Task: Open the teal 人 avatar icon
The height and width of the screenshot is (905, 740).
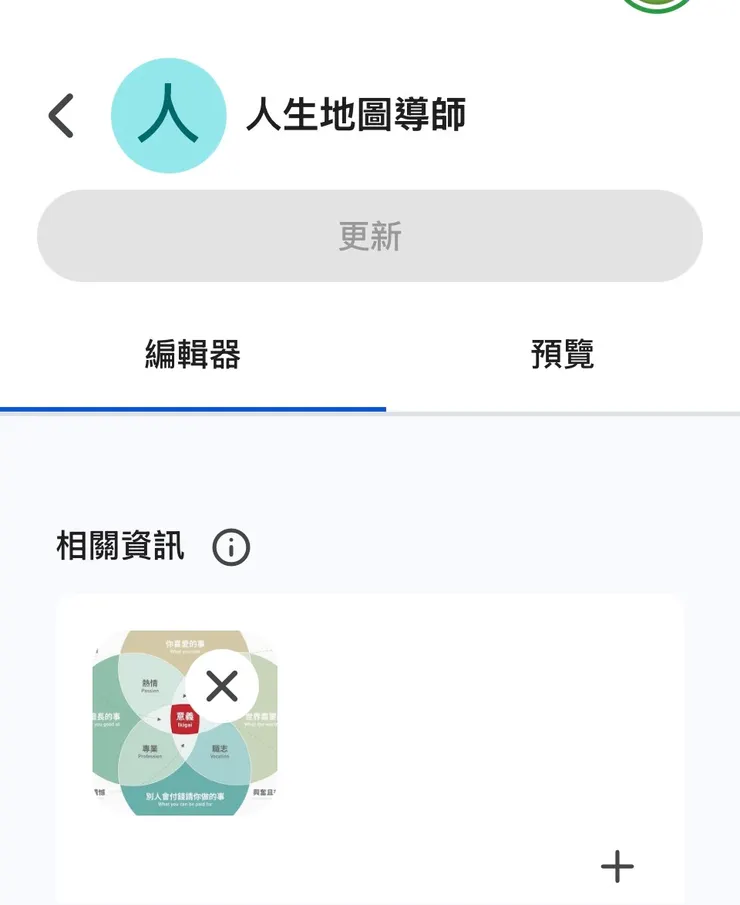Action: (x=168, y=116)
